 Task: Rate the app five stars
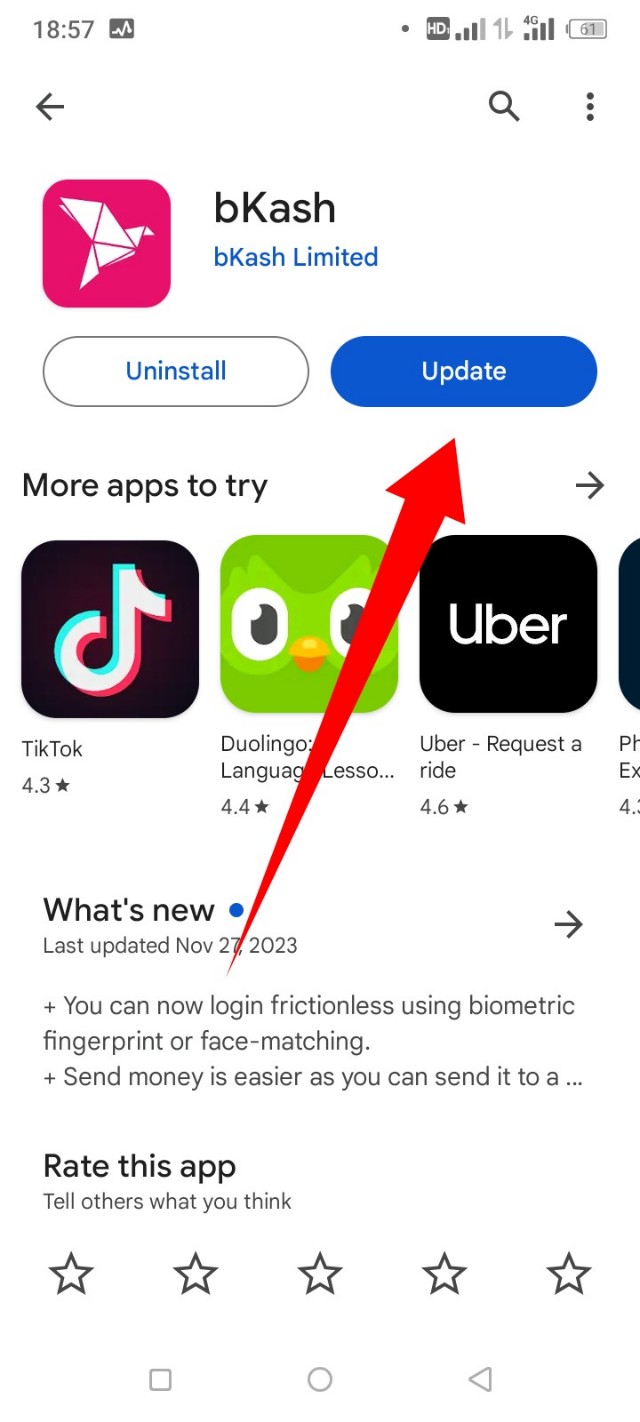tap(569, 1274)
